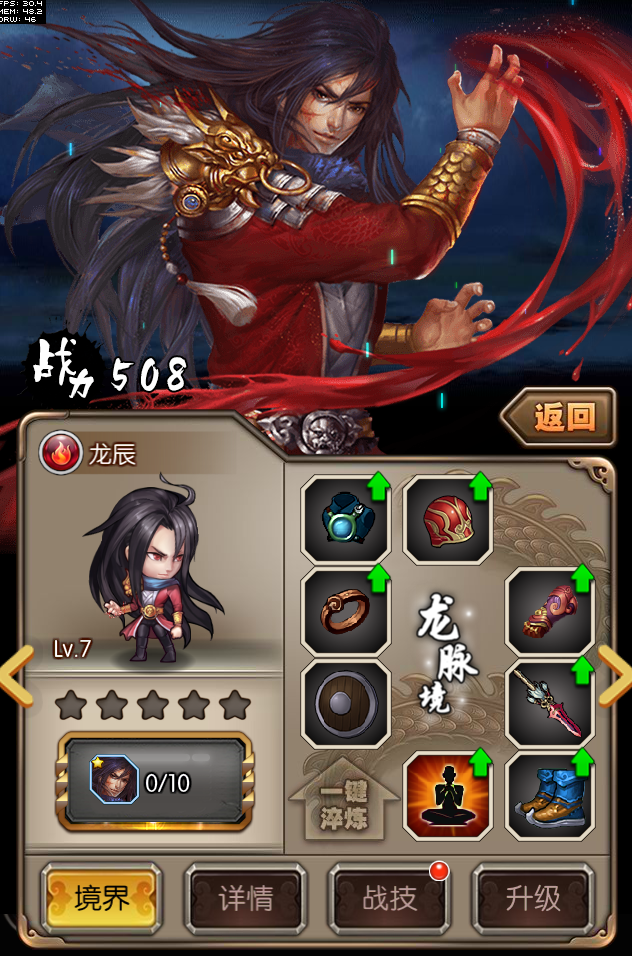Select the blue boots equipment slot
This screenshot has height=956, width=632.
(x=549, y=796)
